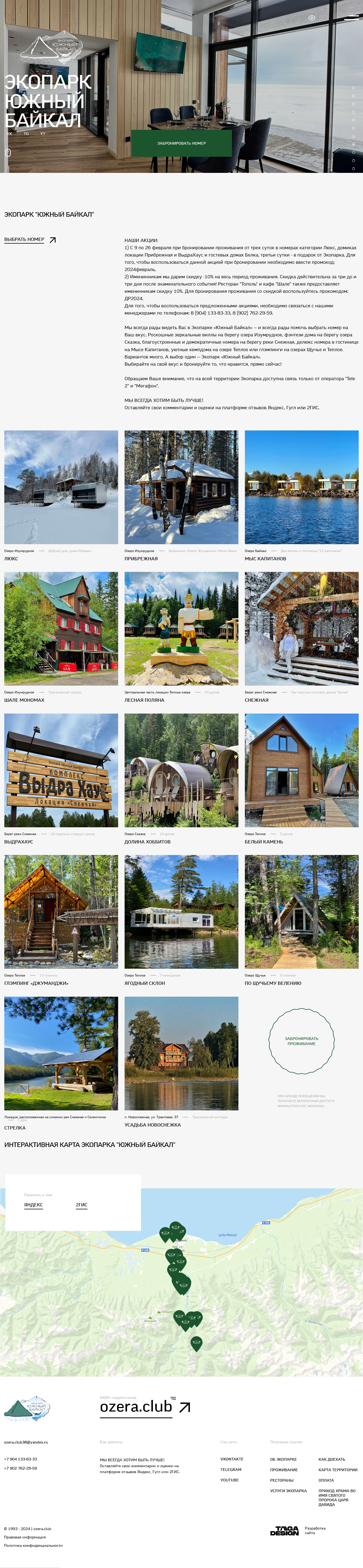Read the Политика конфиденциальности page
Image resolution: width=363 pixels, height=1568 pixels.
click(33, 1545)
